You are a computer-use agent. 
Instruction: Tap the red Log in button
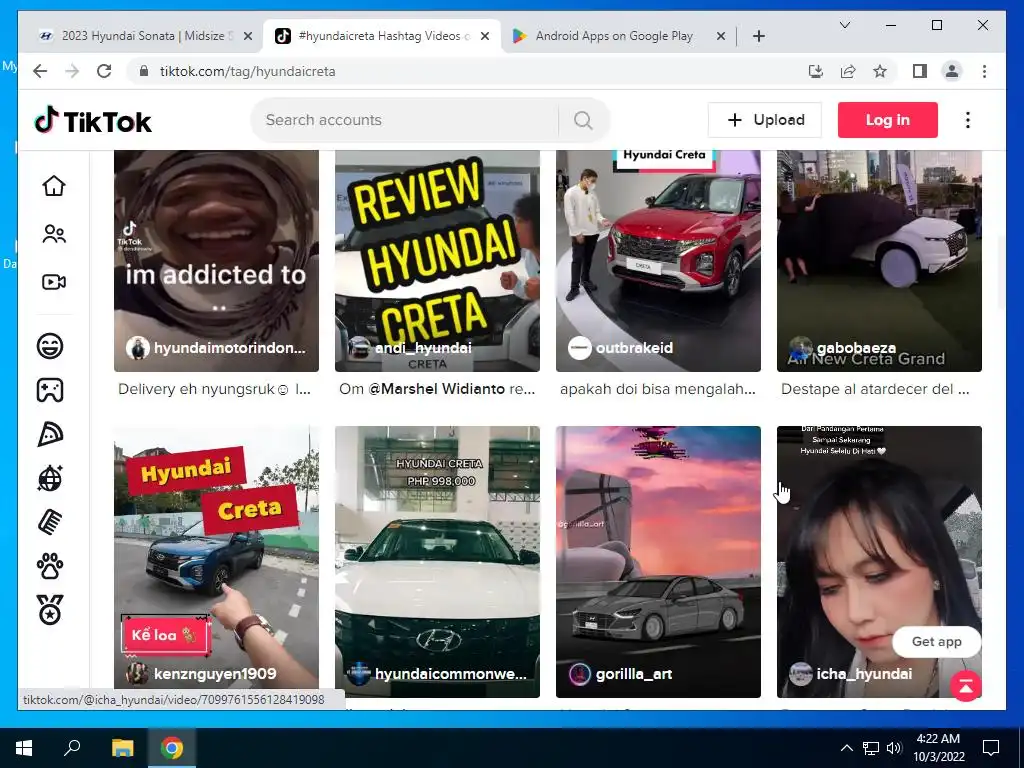click(x=887, y=120)
